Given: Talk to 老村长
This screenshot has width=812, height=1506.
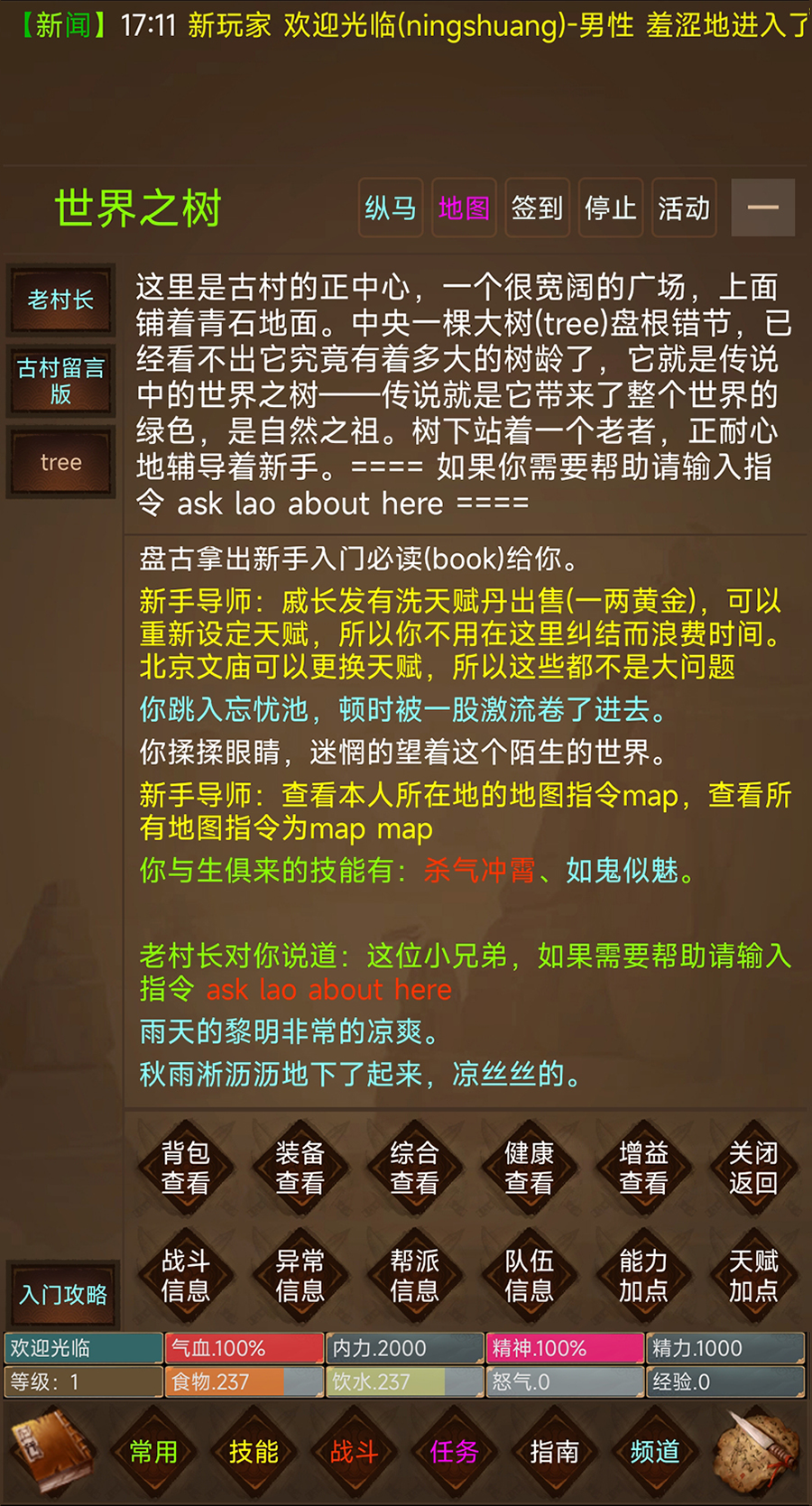Looking at the screenshot, I should pyautogui.click(x=60, y=300).
